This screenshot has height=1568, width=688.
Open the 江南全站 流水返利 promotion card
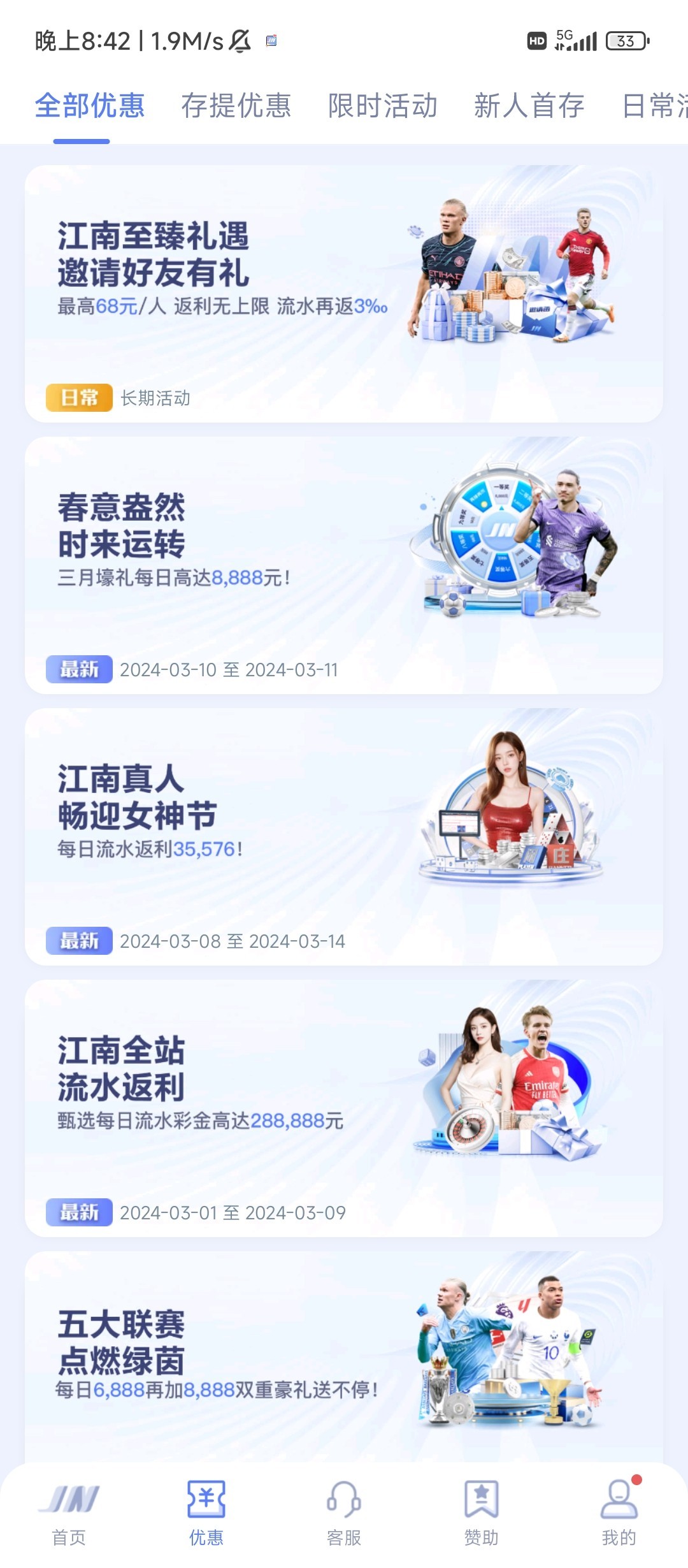tap(344, 1108)
